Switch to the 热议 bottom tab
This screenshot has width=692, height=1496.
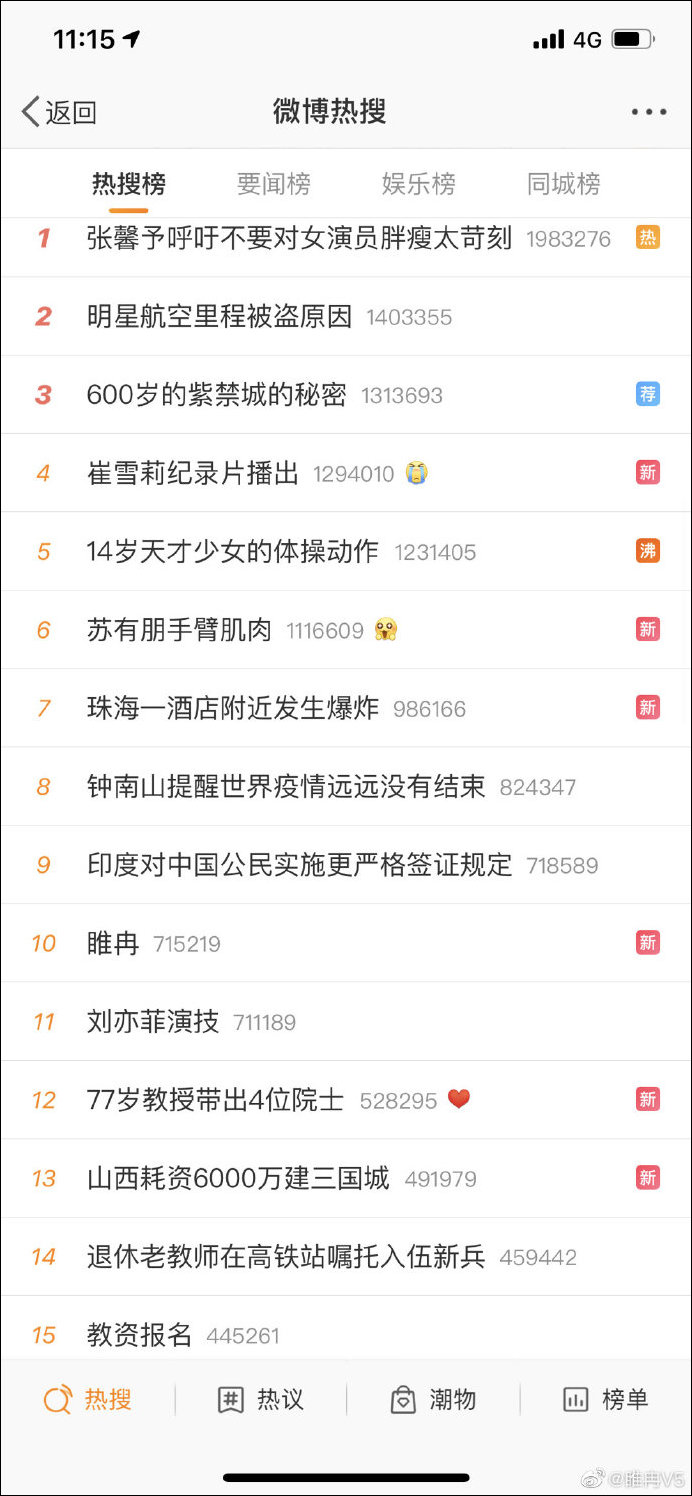coord(260,1400)
